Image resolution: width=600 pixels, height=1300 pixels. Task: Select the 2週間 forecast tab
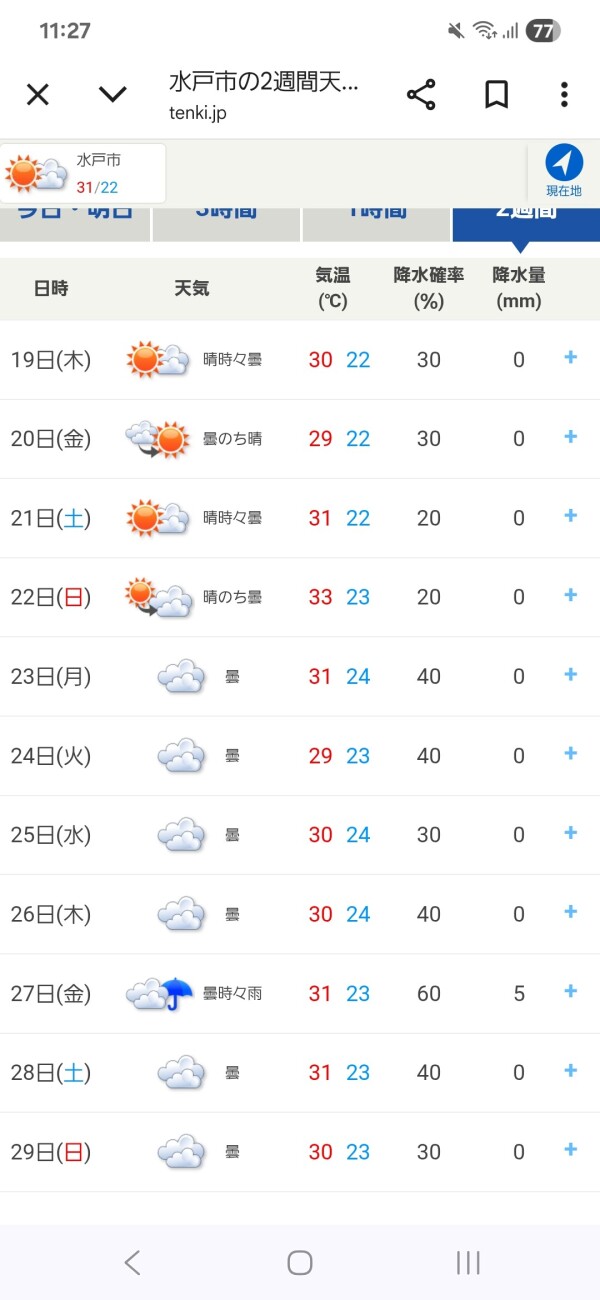tap(526, 224)
